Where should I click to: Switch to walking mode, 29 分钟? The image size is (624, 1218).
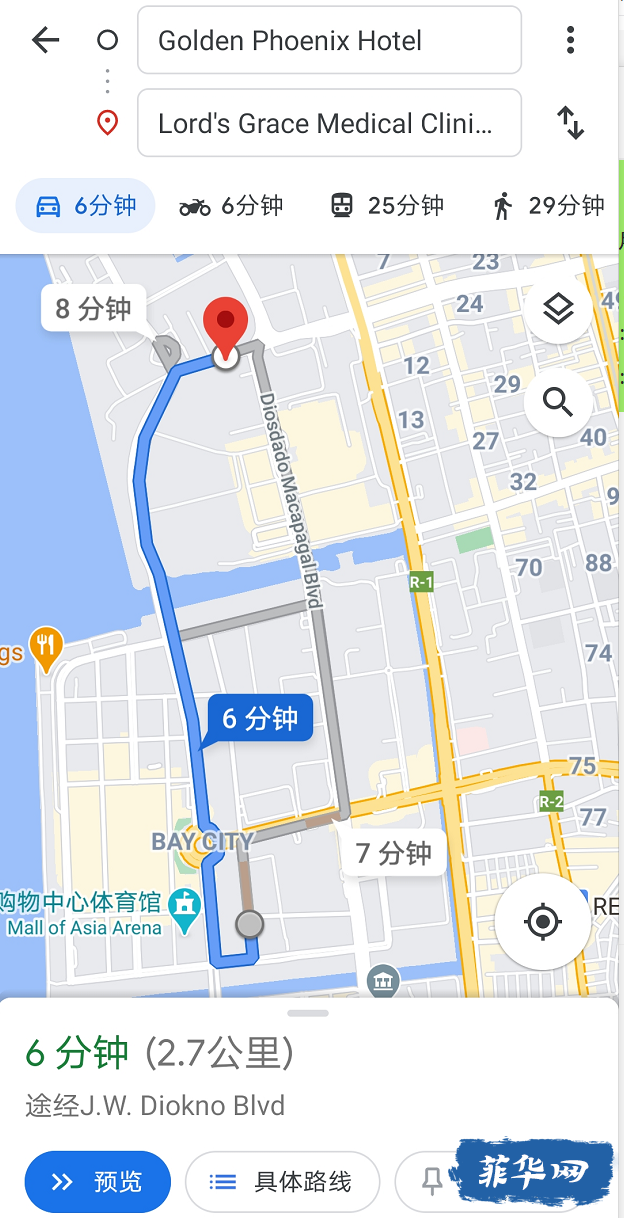click(x=548, y=206)
